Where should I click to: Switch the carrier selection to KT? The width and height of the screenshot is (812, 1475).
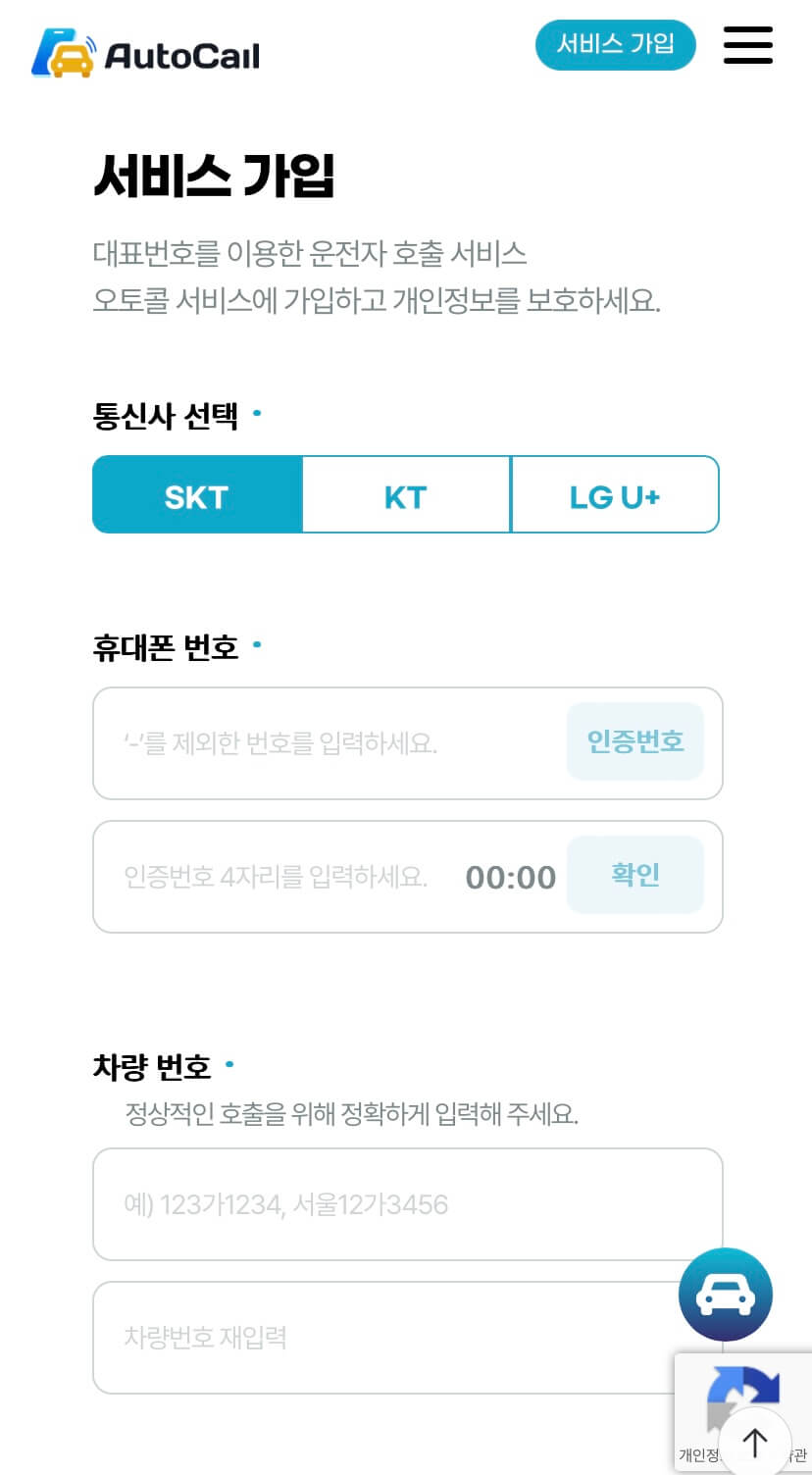pos(406,494)
